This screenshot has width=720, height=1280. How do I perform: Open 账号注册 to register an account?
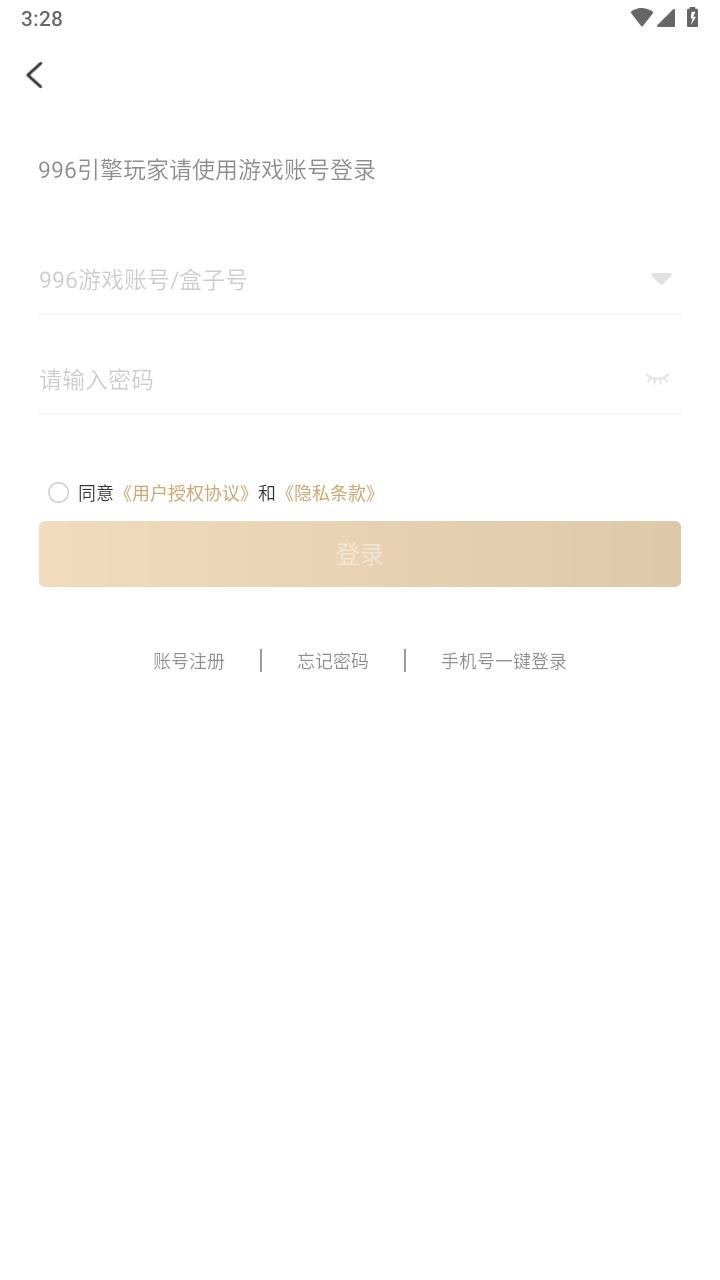point(189,661)
